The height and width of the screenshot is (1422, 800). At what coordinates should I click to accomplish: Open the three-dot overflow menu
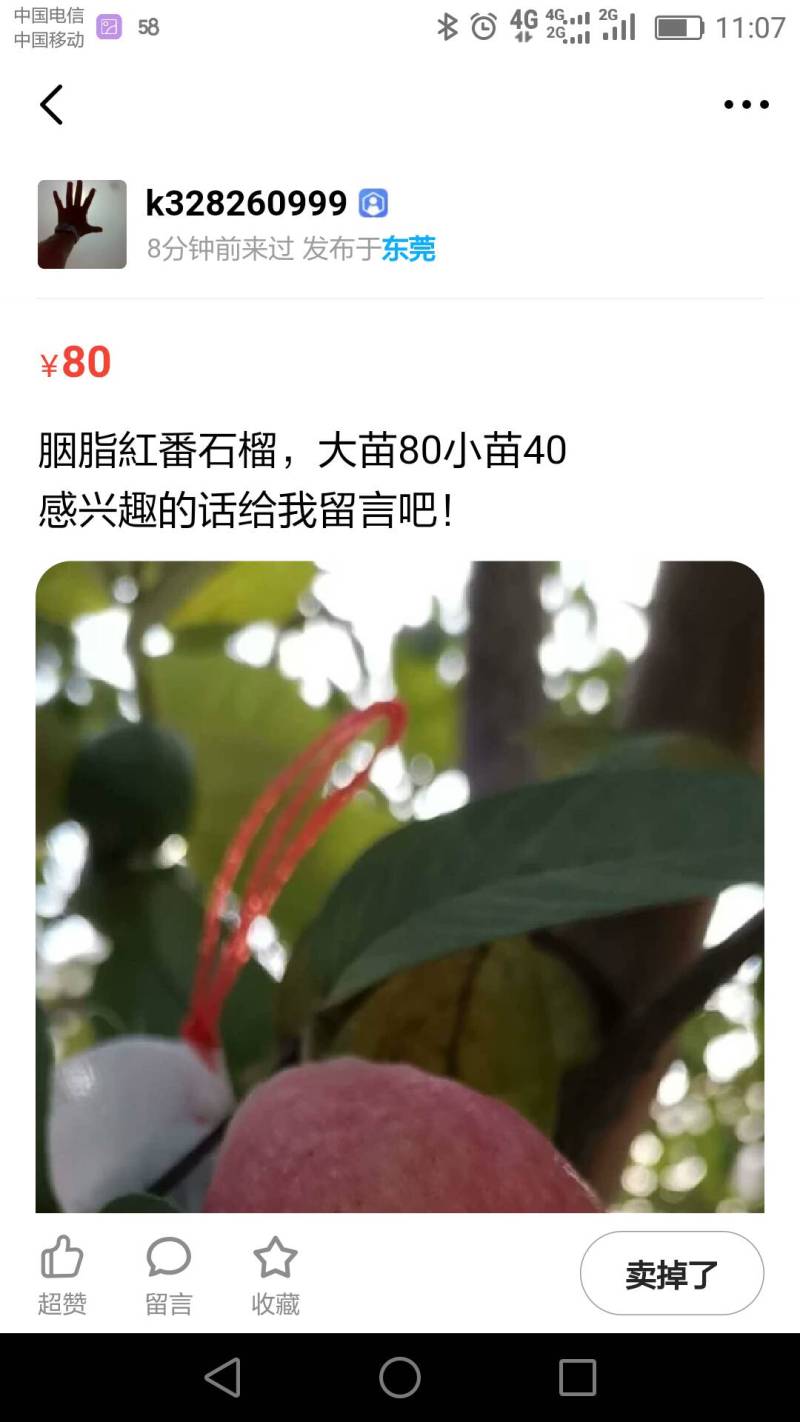coord(746,105)
